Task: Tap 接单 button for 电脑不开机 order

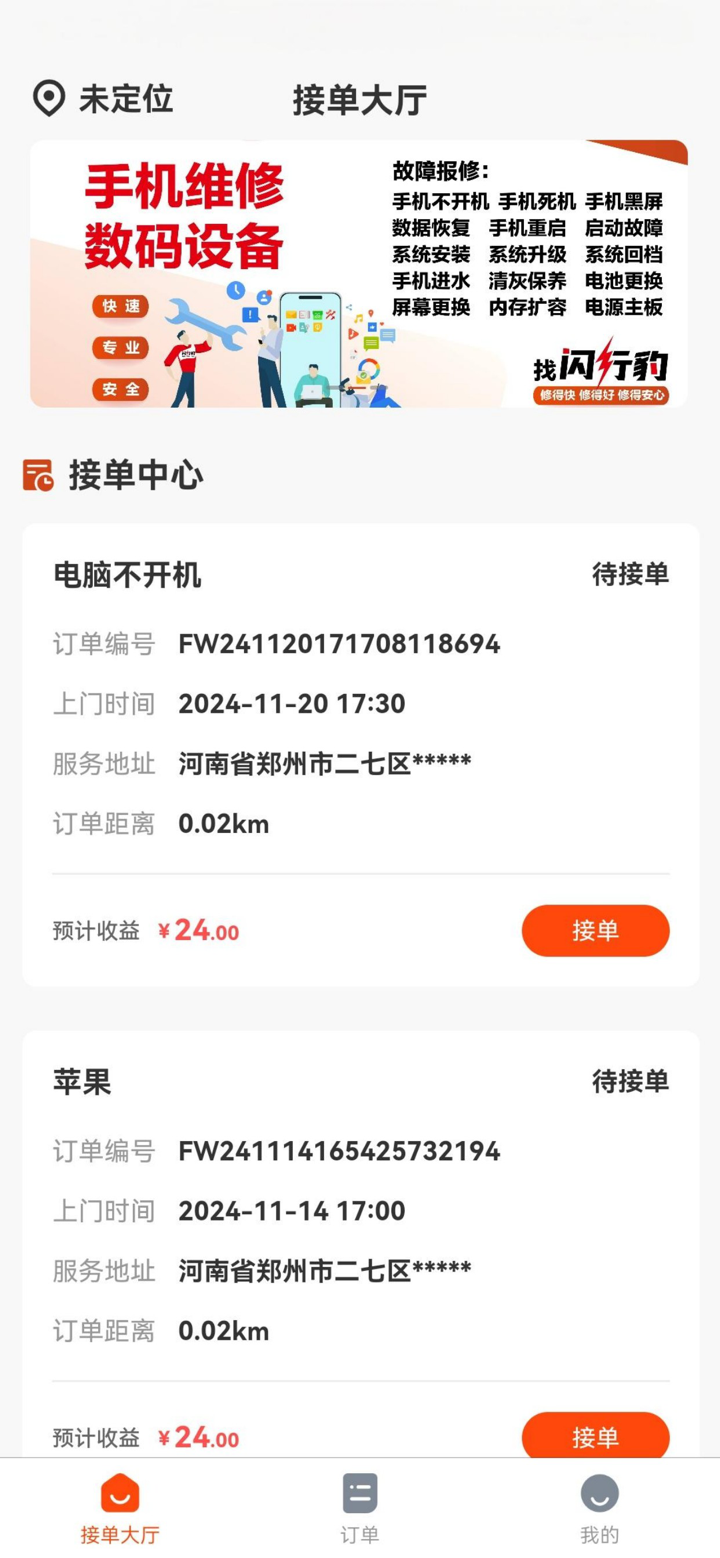Action: (x=596, y=930)
